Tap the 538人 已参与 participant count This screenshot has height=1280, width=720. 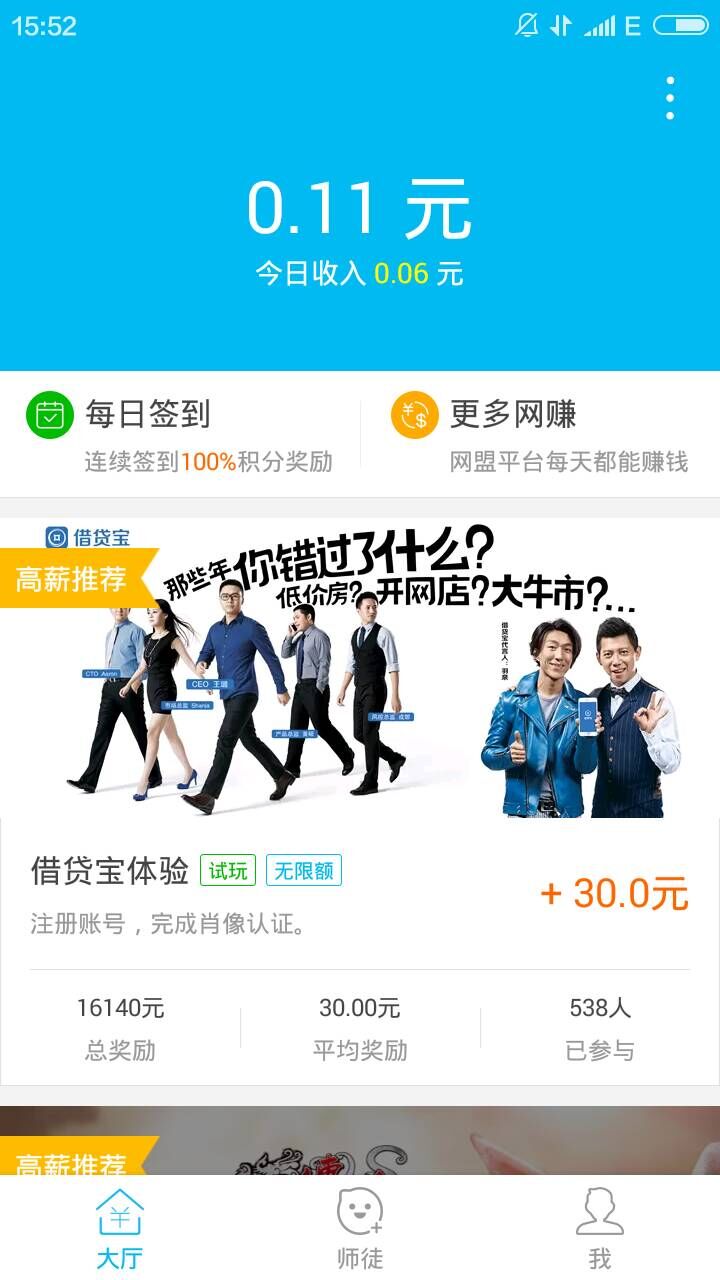[x=600, y=1027]
